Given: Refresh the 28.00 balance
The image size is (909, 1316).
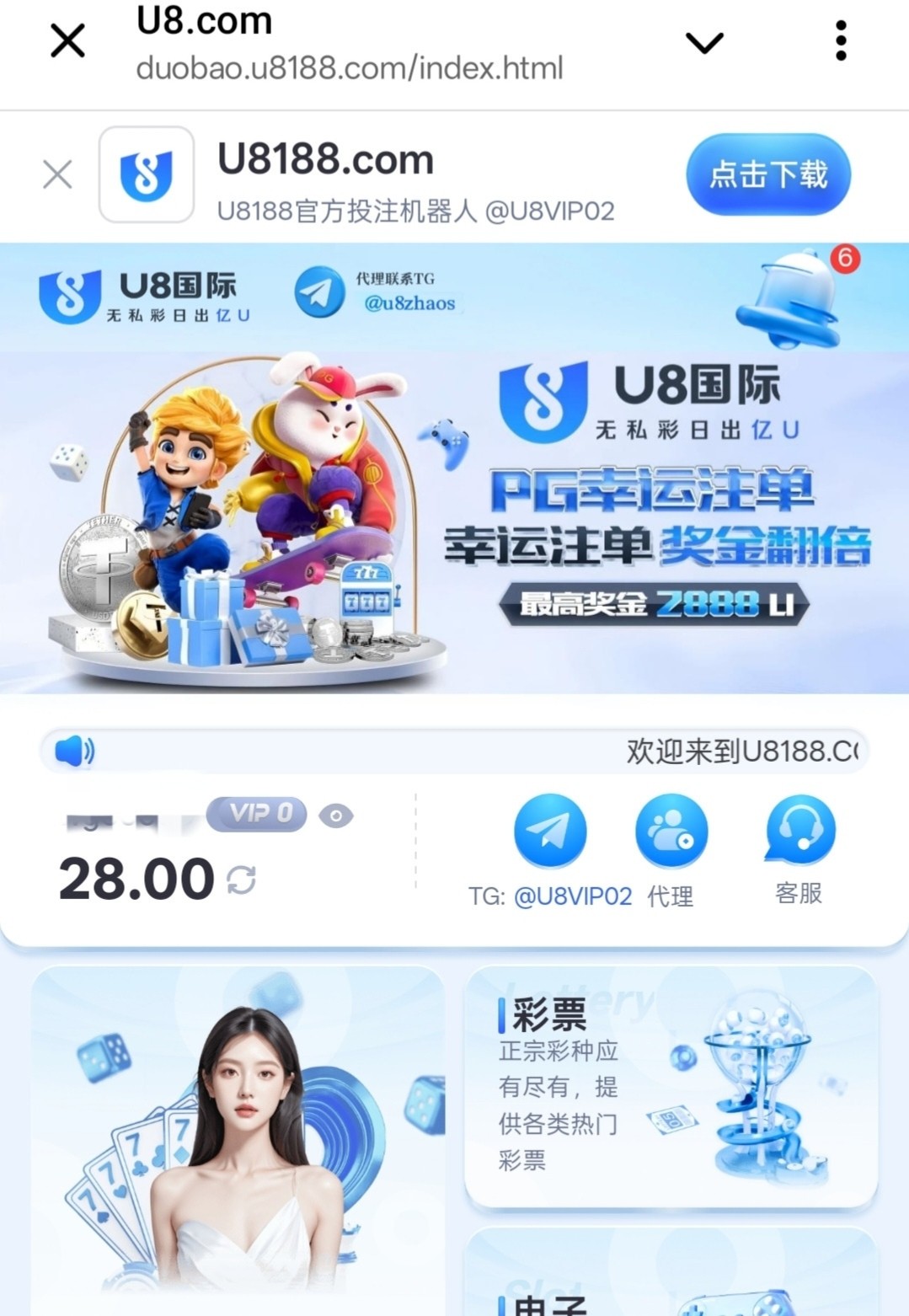Looking at the screenshot, I should click(x=242, y=880).
